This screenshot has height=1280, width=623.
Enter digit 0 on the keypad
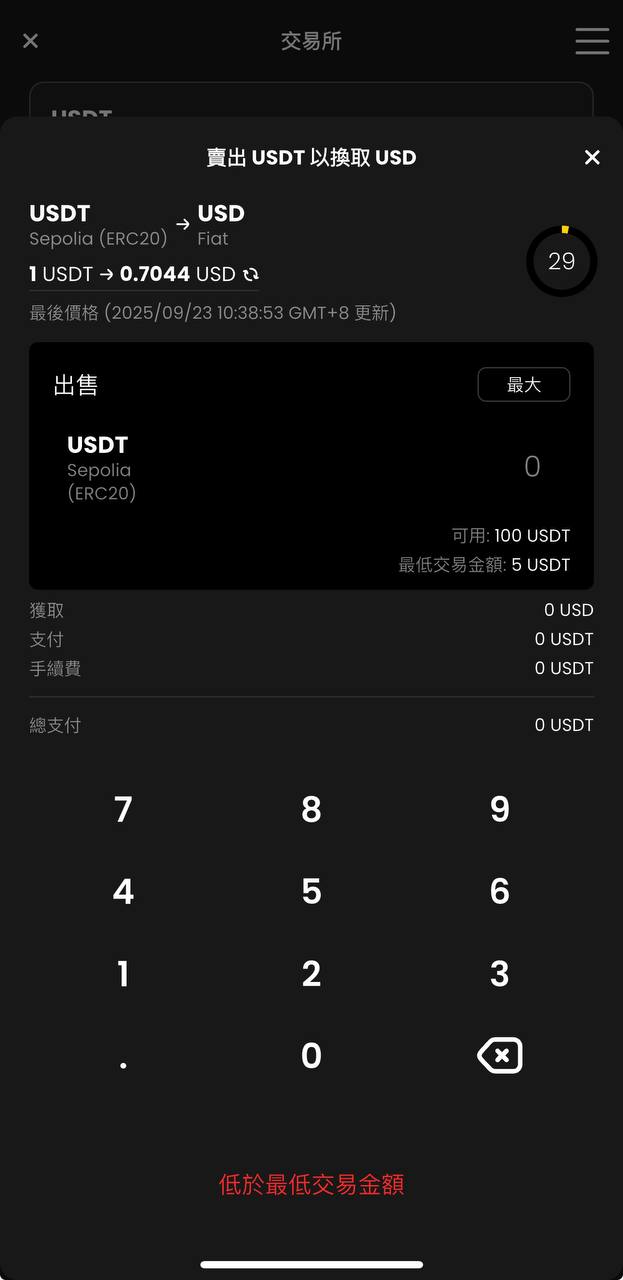point(311,1056)
